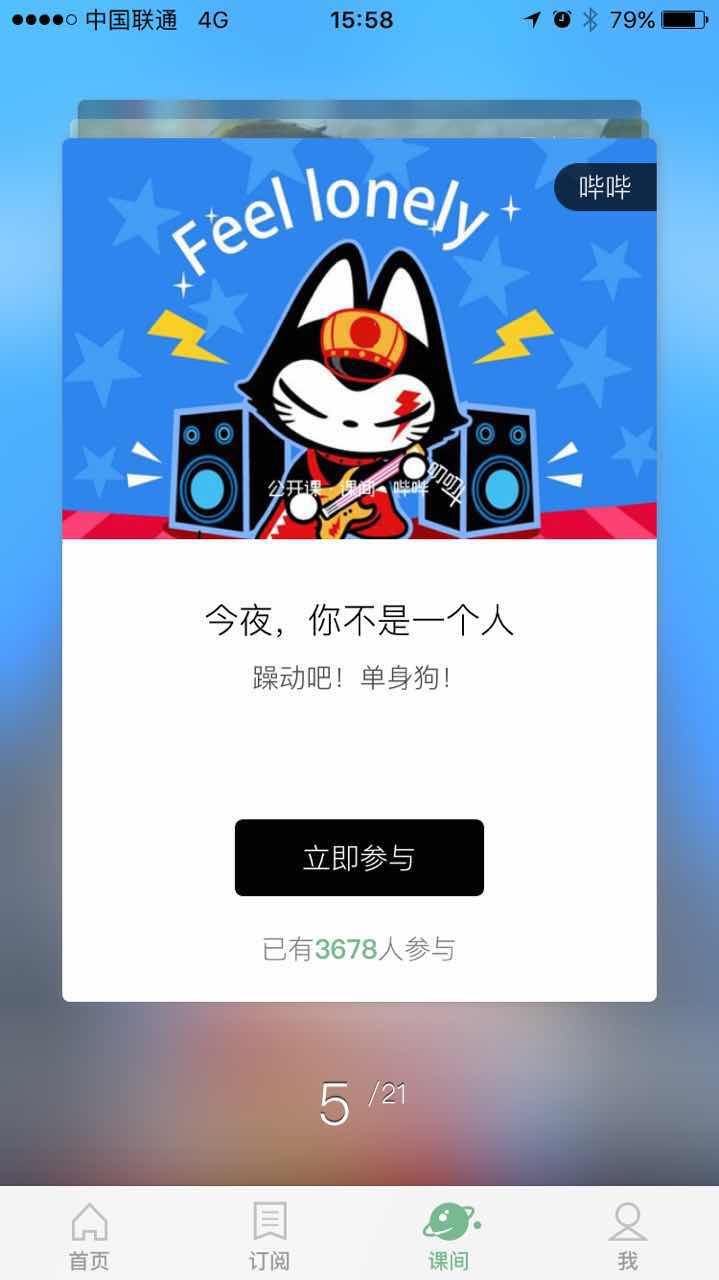719x1280 pixels.
Task: Open the 我 profile tab
Action: (627, 1236)
